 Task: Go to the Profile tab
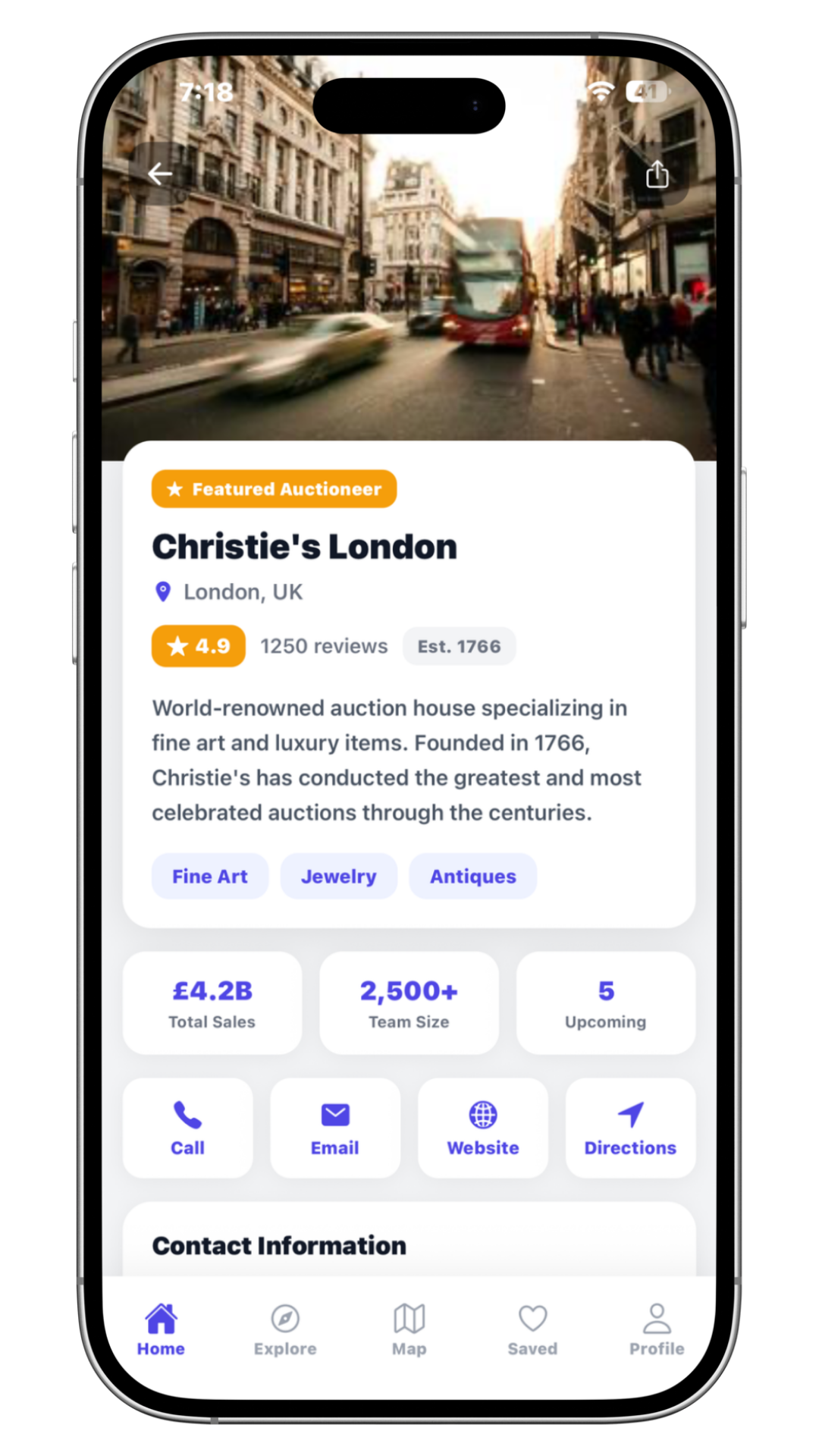(657, 1330)
